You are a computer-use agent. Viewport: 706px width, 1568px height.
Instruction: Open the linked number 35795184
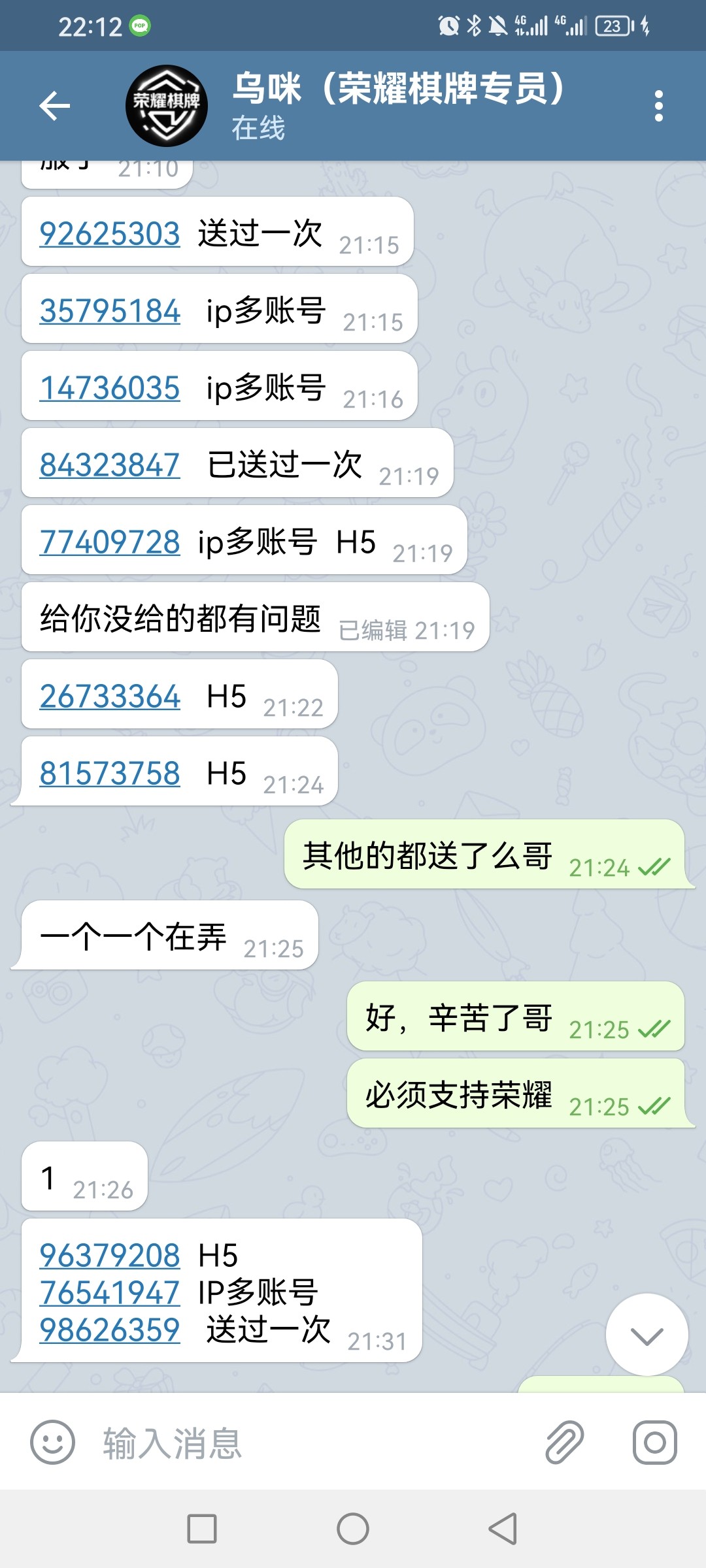(x=110, y=311)
